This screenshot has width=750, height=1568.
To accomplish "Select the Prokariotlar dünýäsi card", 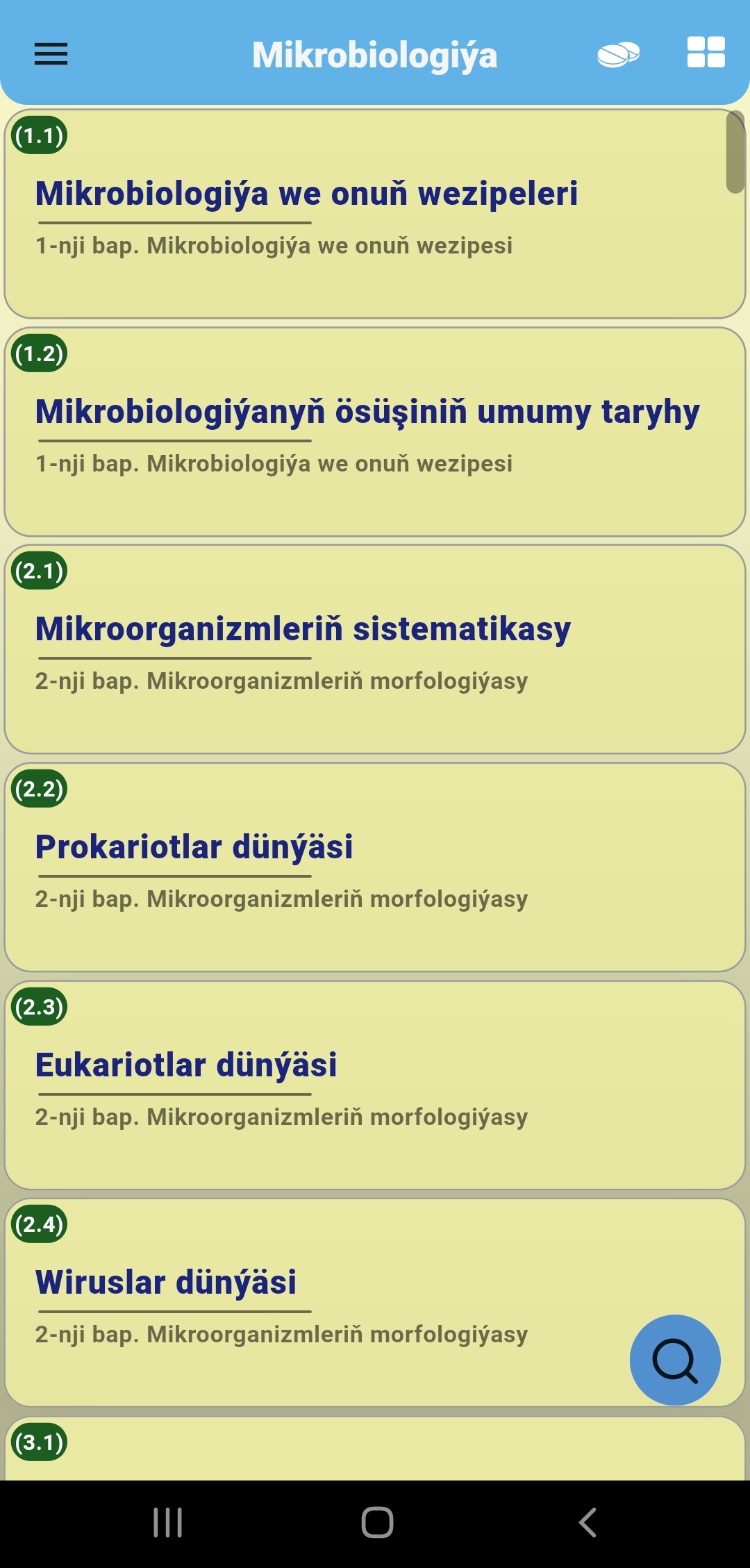I will pos(375,867).
